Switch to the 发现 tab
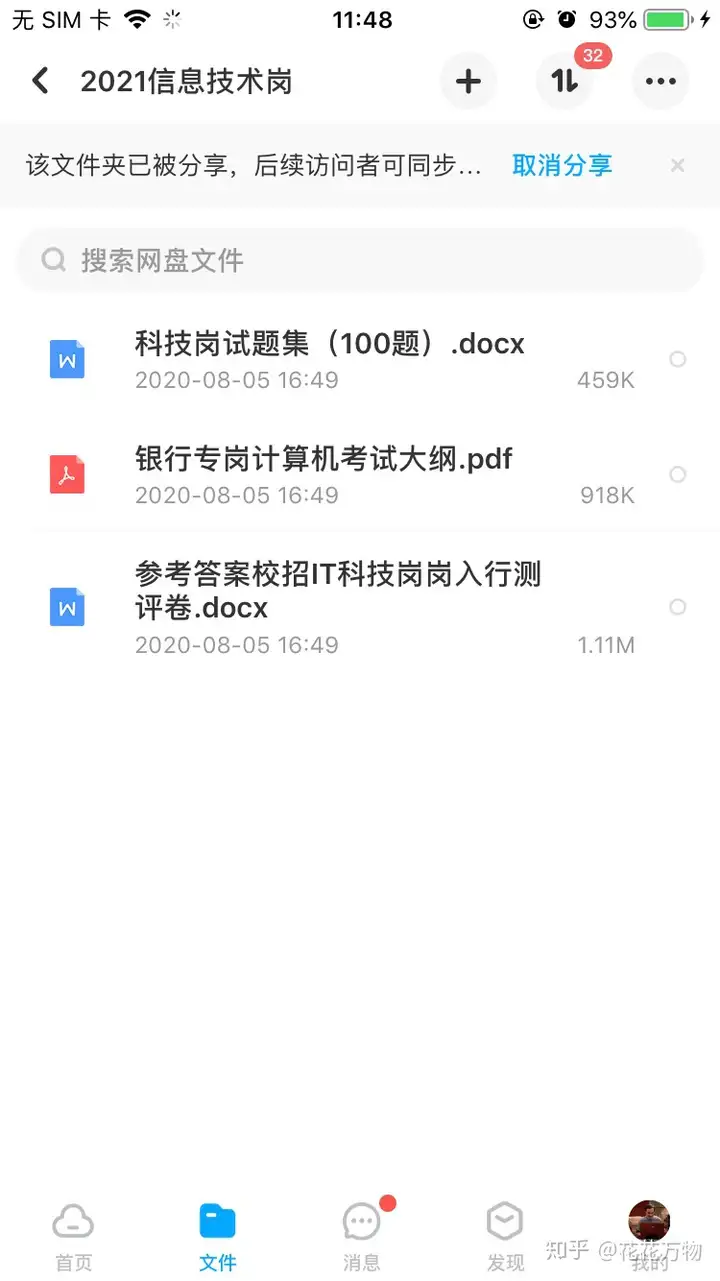The height and width of the screenshot is (1281, 720). pos(505,1236)
